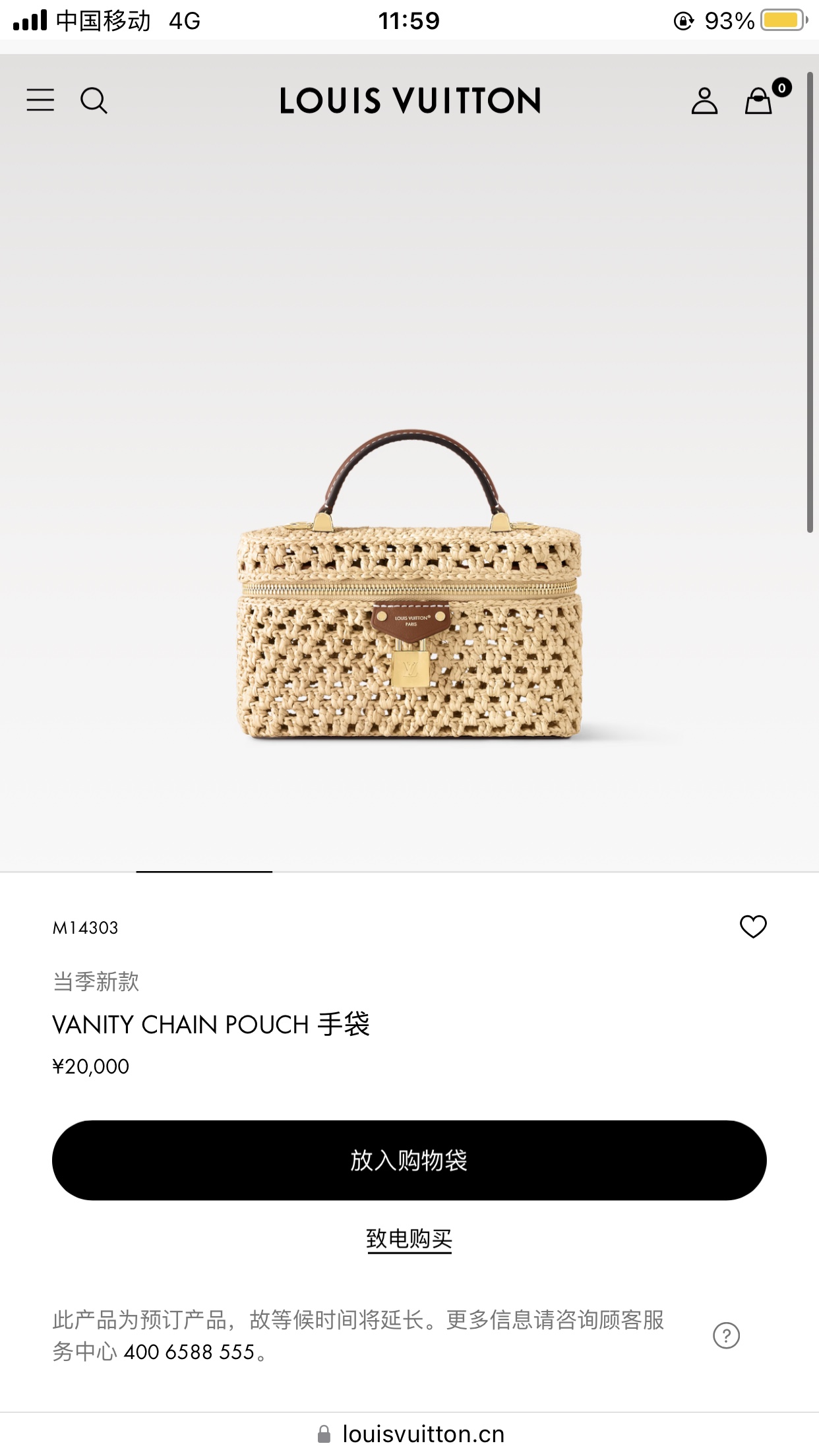Open the search magnifier icon
Viewport: 819px width, 1456px height.
94,101
